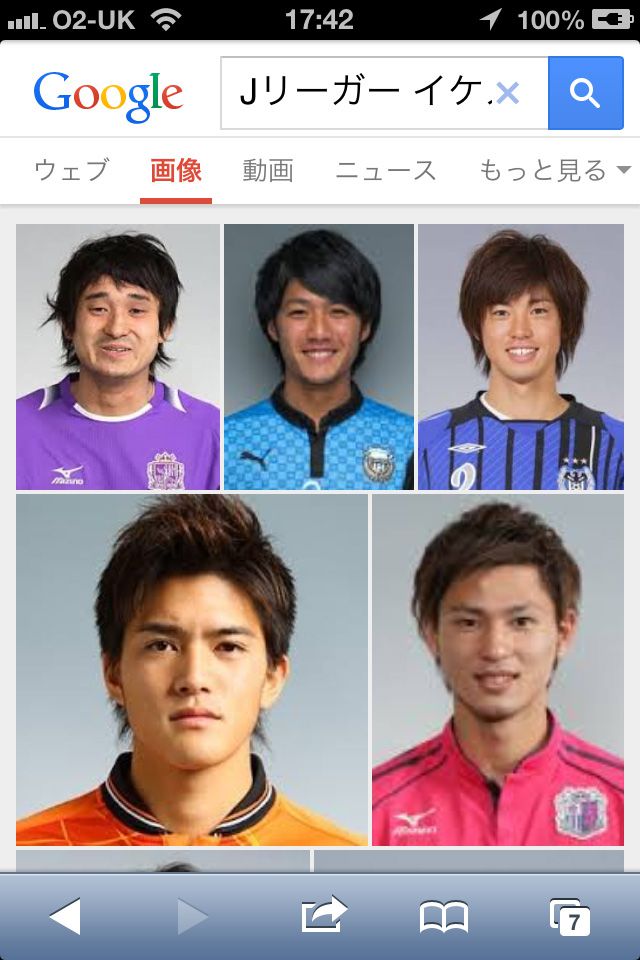Viewport: 640px width, 960px height.
Task: Open Safari bookmarks
Action: click(444, 916)
